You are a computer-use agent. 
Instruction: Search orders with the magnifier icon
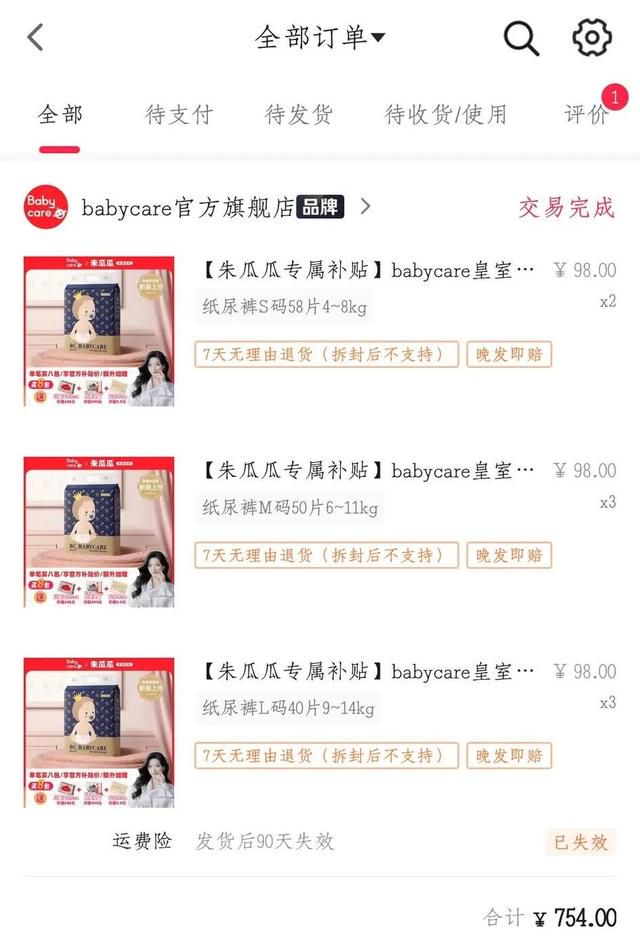(520, 38)
